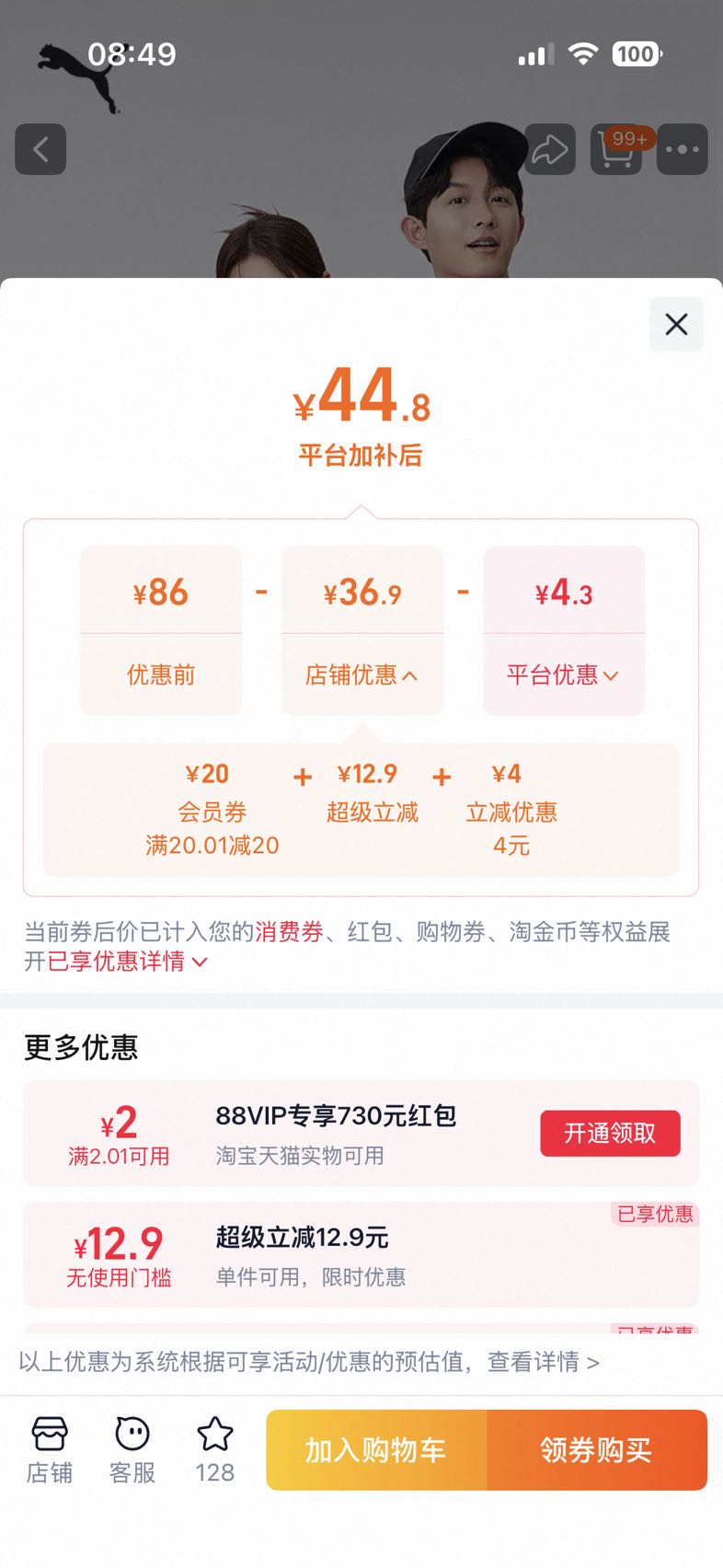
Task: Go back using the top-left arrow
Action: [x=40, y=149]
